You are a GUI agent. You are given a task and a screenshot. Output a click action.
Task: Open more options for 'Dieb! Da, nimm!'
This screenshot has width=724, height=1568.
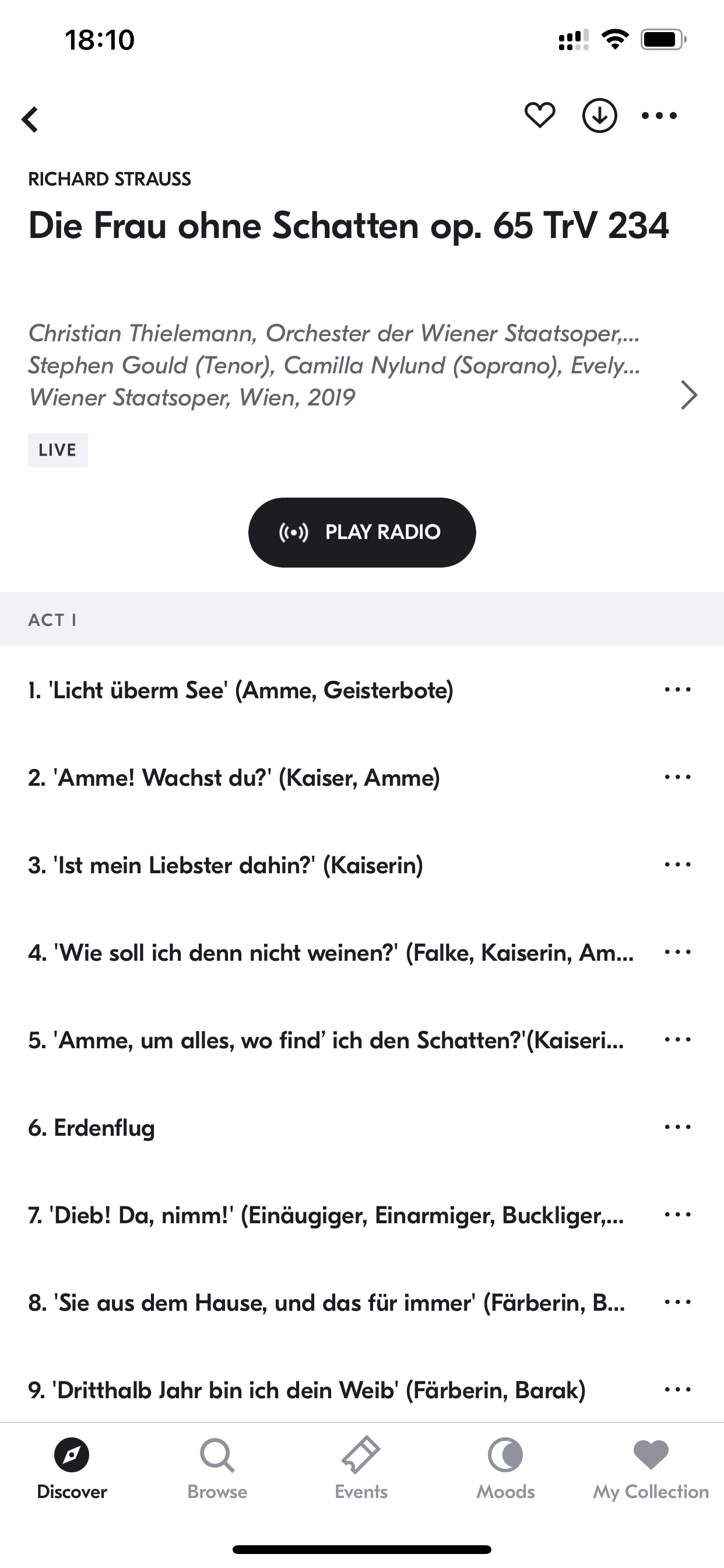point(678,1215)
